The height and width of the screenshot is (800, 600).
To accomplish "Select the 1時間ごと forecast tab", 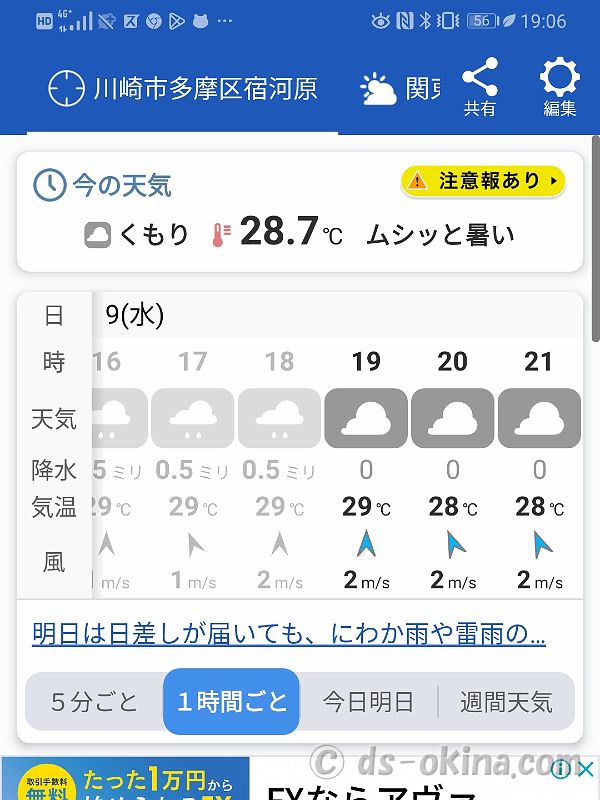I will click(x=231, y=701).
